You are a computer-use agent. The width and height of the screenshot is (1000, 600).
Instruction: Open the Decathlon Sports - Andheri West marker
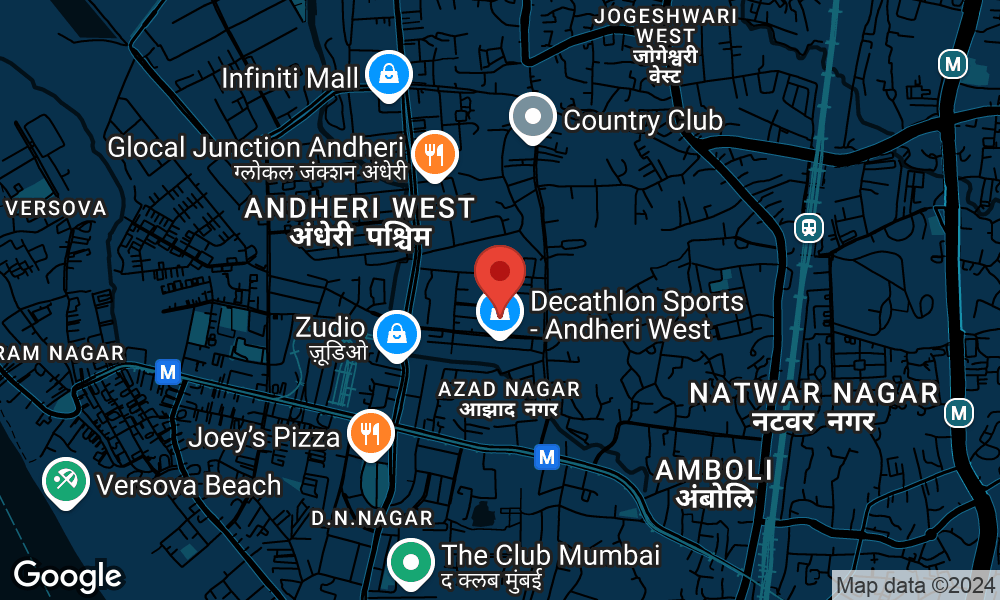499,313
